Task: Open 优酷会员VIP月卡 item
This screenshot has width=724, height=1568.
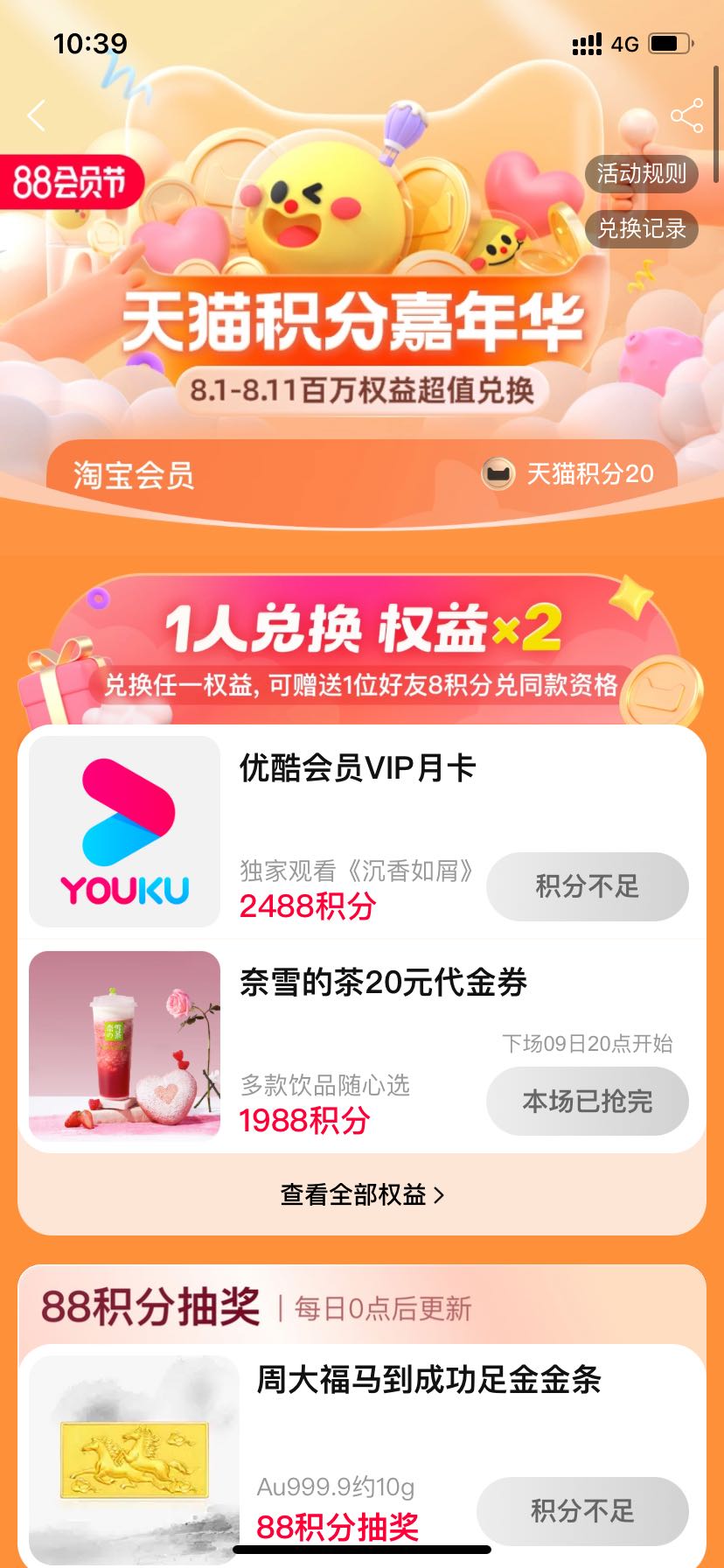Action: point(362,833)
